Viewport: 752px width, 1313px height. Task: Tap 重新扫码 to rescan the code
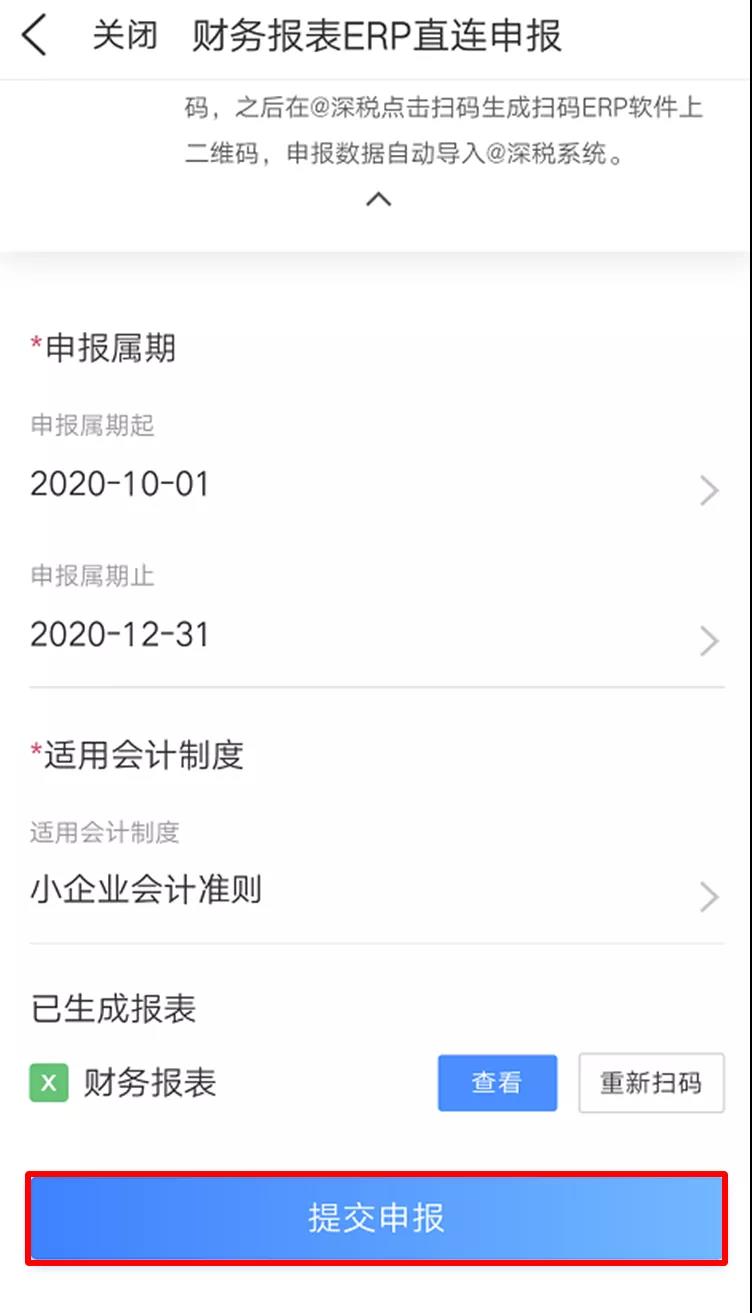pyautogui.click(x=651, y=1082)
